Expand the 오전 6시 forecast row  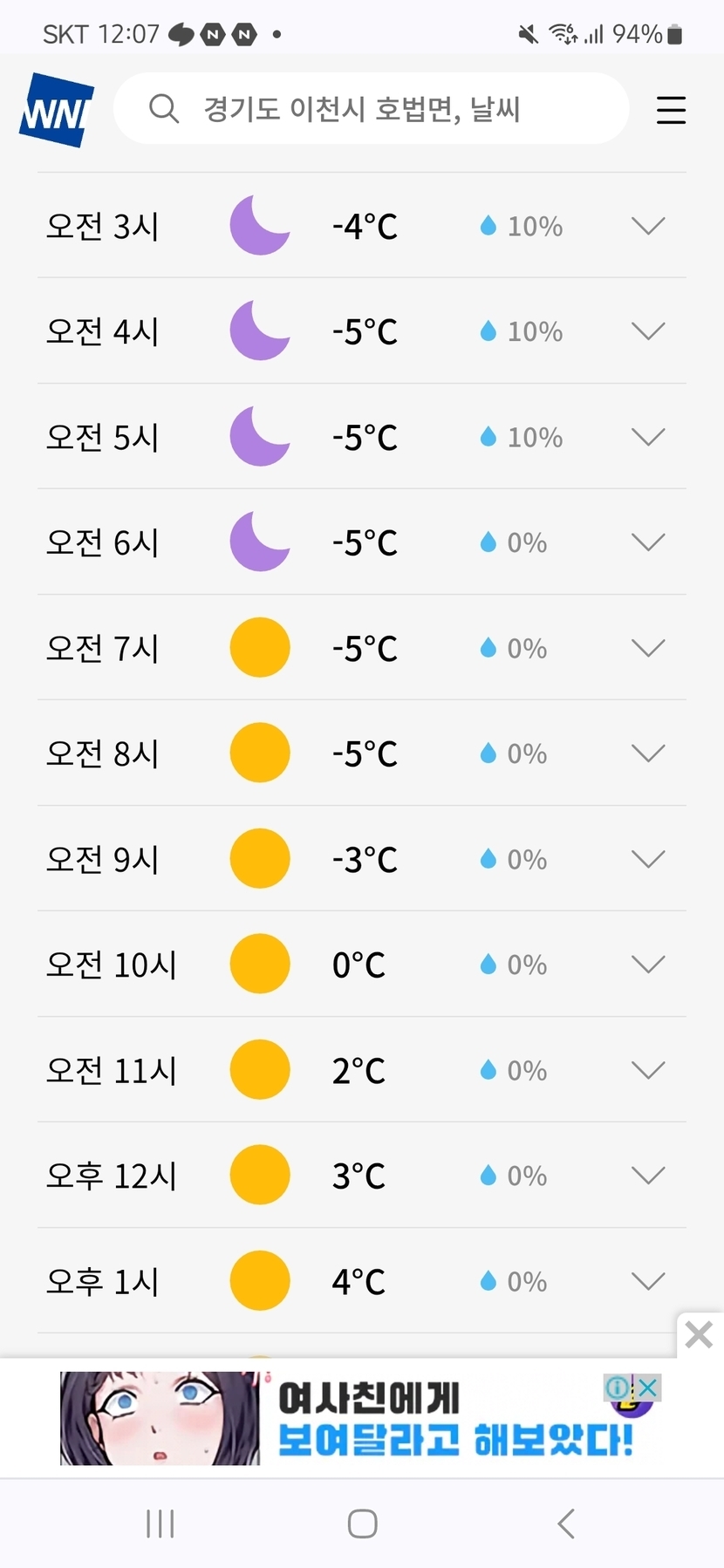[x=647, y=542]
